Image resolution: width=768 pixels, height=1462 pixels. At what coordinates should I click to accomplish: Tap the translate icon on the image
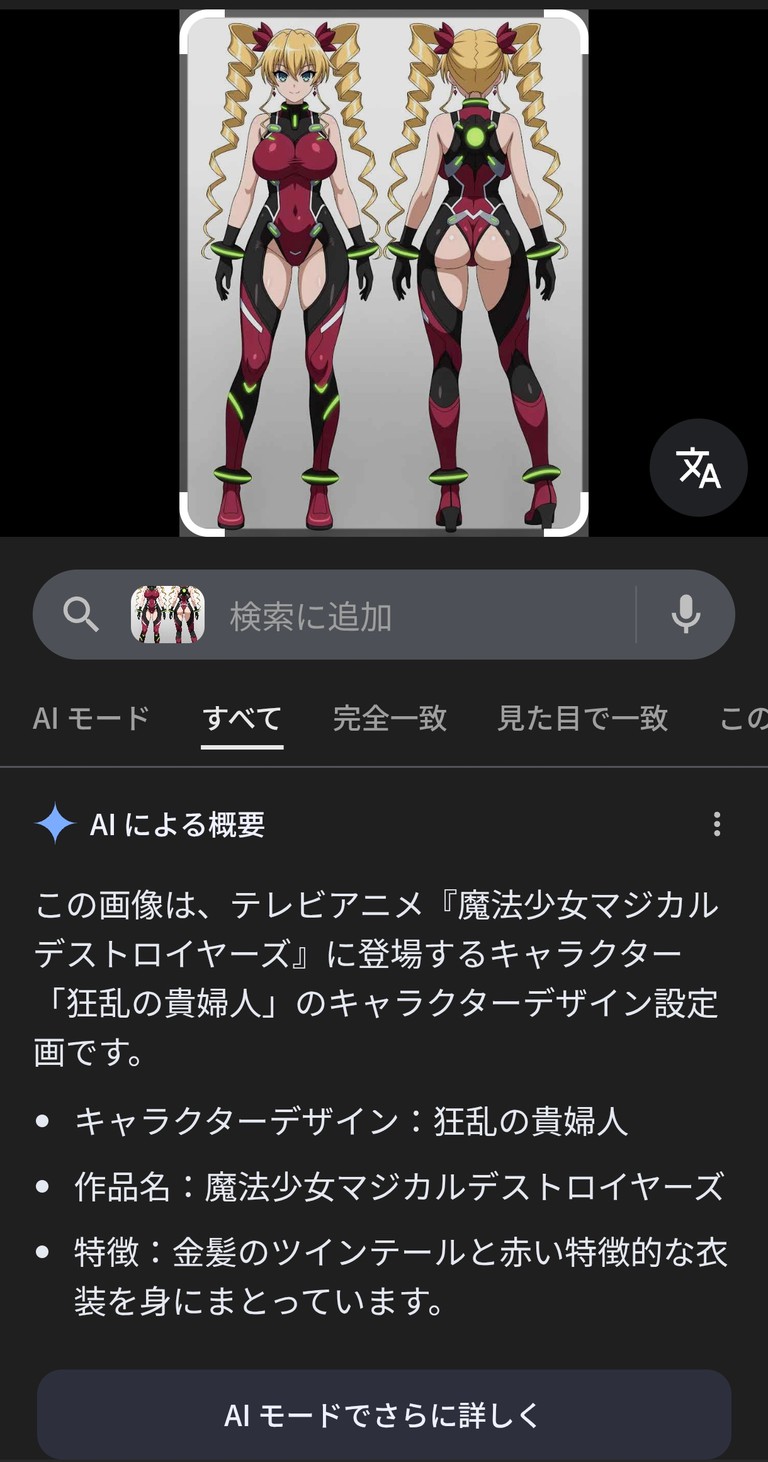pyautogui.click(x=698, y=467)
